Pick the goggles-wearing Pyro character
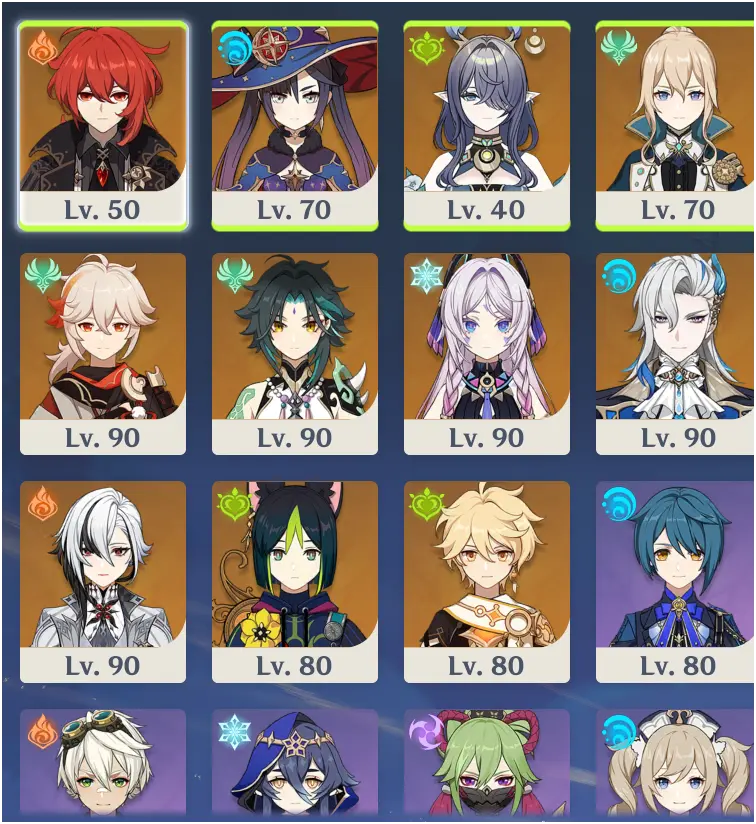 click(x=103, y=767)
